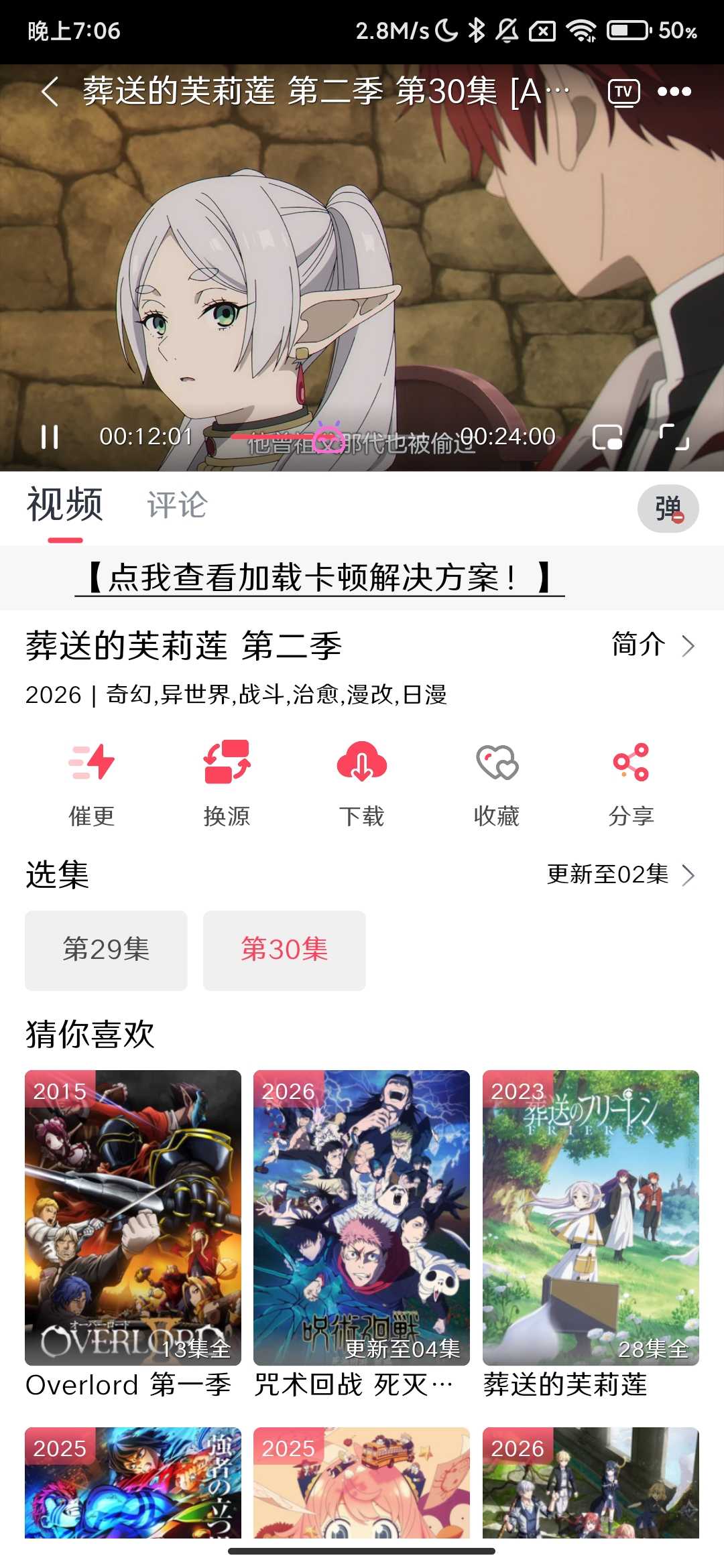Enter picture-in-picture mode
This screenshot has height=1568, width=724.
[609, 437]
